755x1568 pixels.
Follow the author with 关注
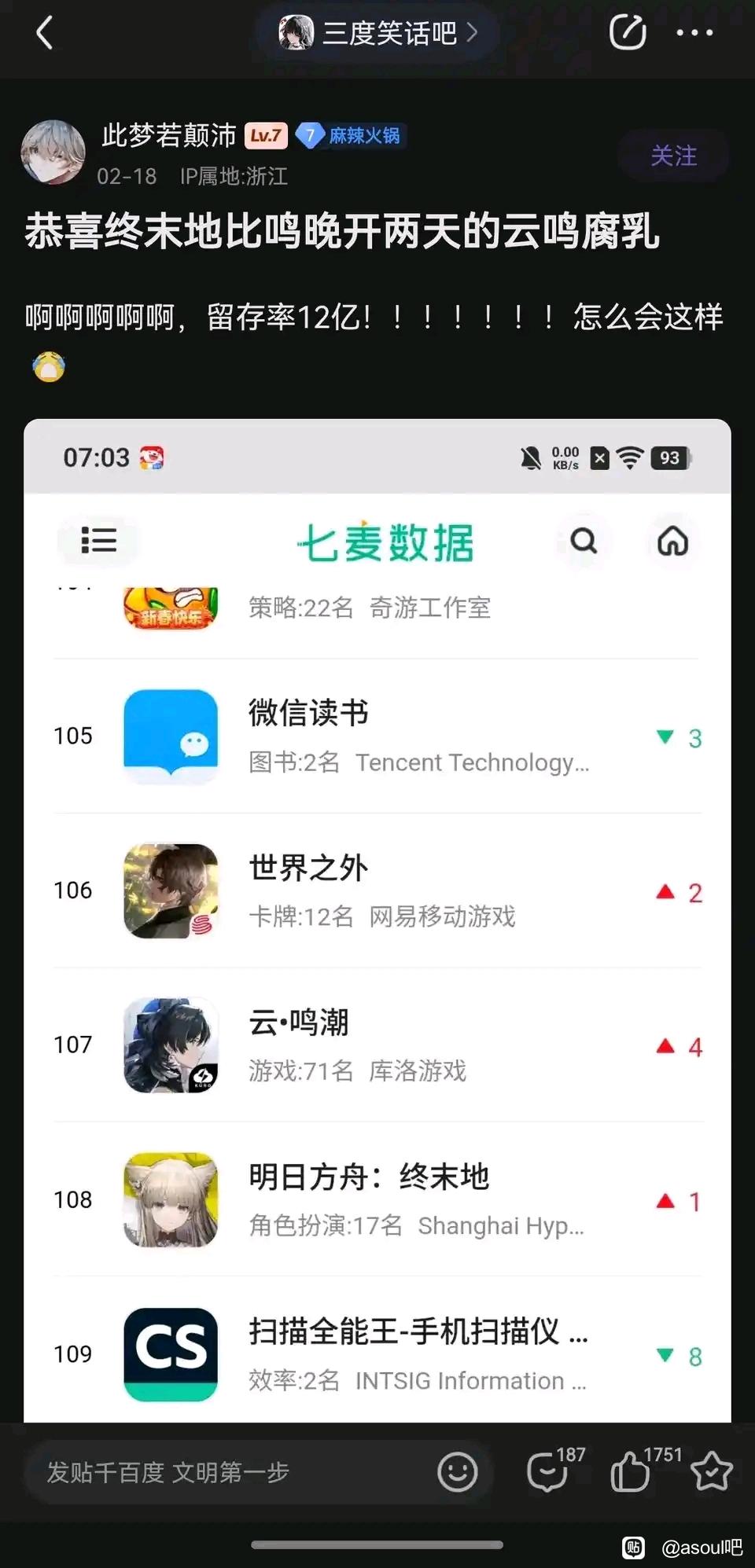coord(673,156)
